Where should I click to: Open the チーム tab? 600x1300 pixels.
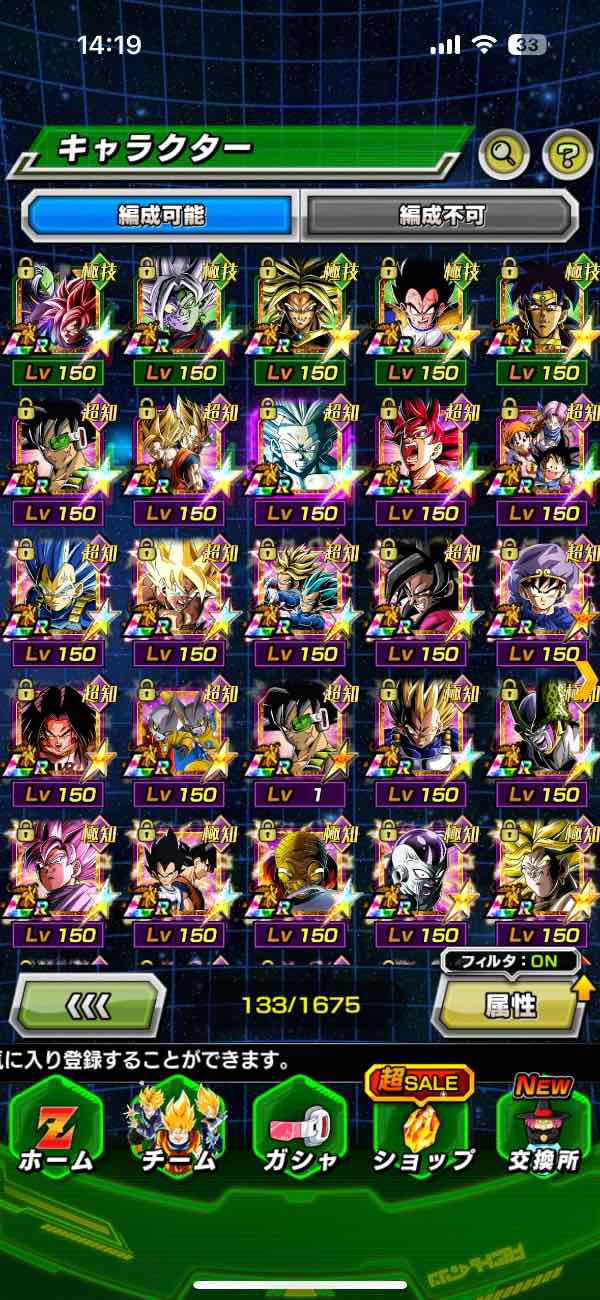tap(177, 1130)
